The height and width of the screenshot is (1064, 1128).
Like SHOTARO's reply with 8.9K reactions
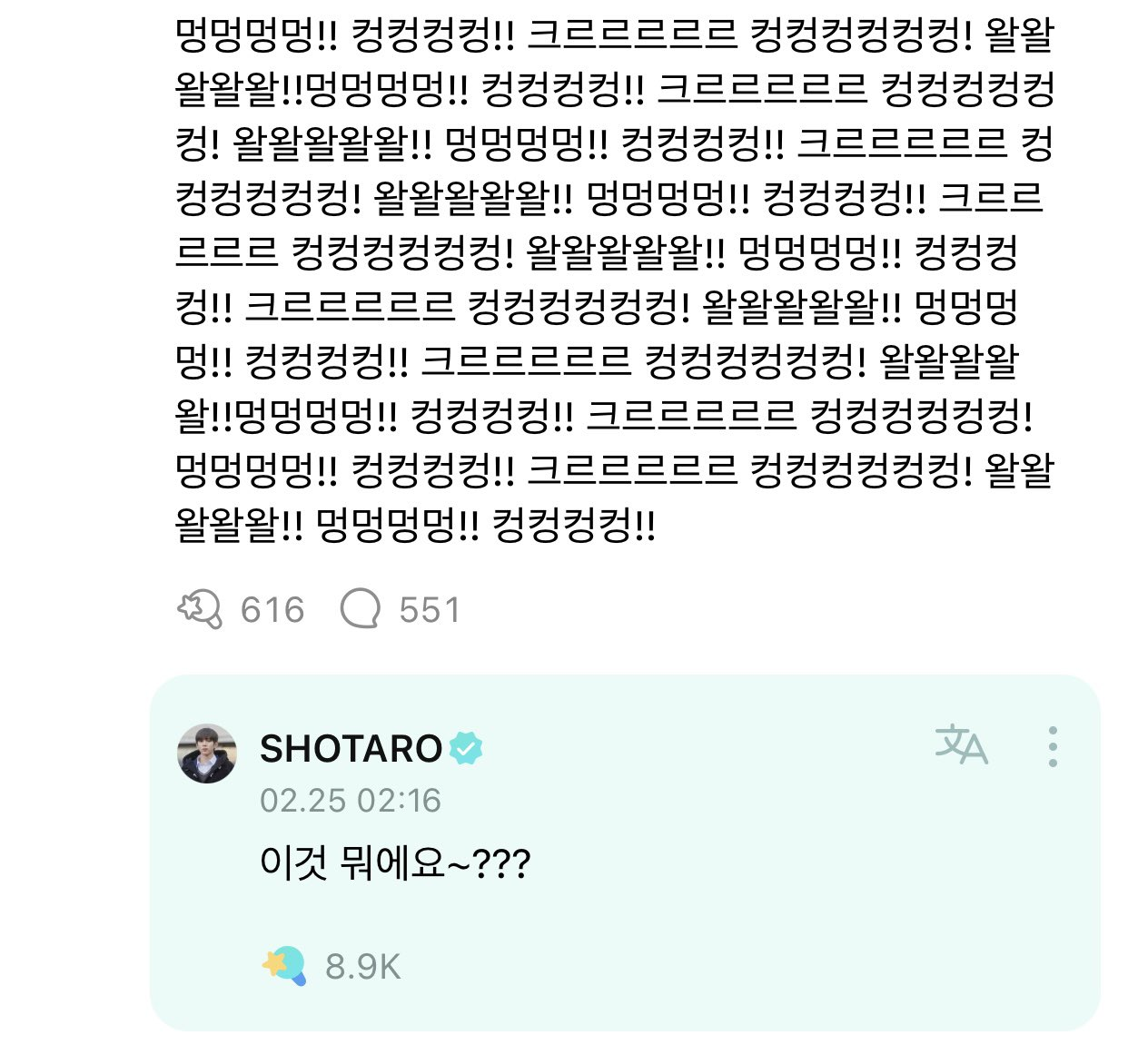click(284, 965)
